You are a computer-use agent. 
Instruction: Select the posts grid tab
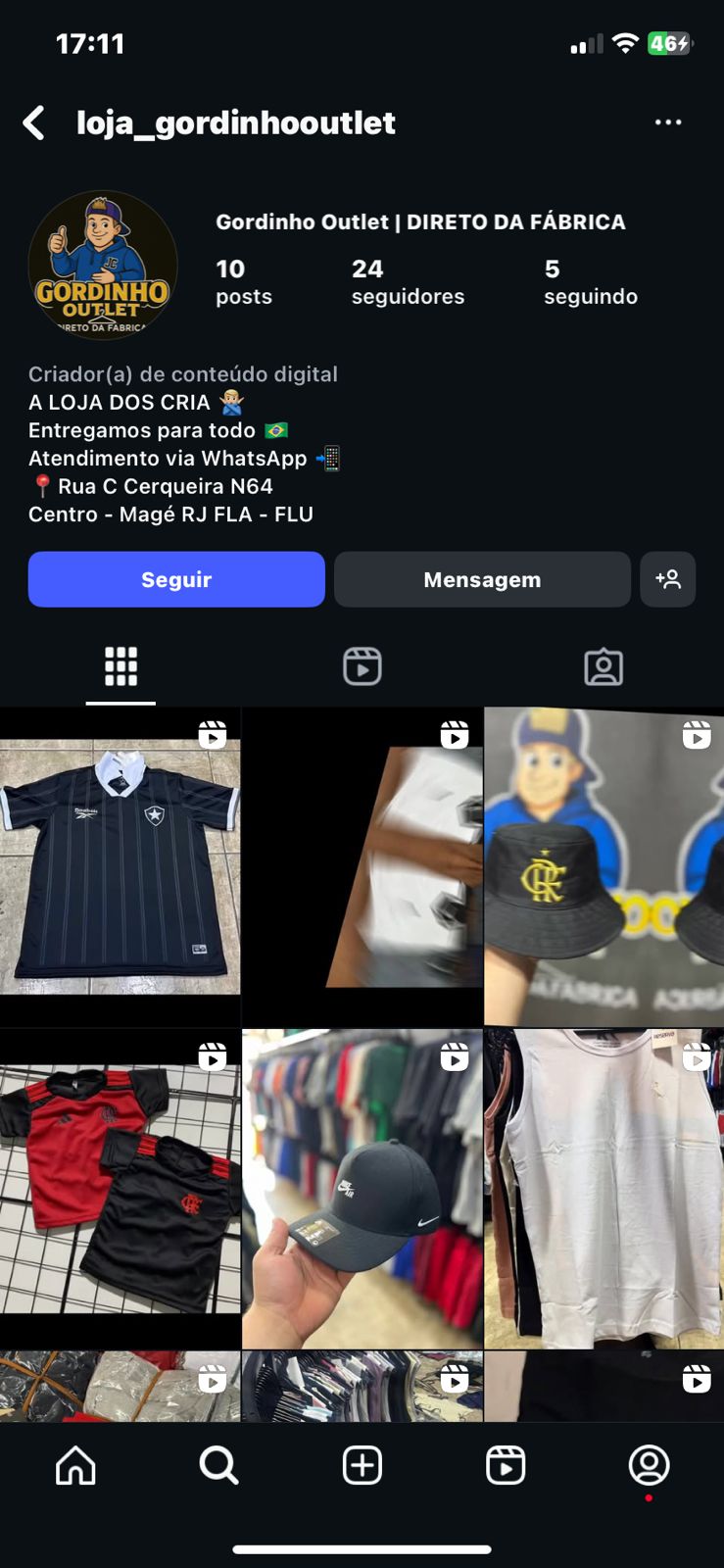(121, 667)
